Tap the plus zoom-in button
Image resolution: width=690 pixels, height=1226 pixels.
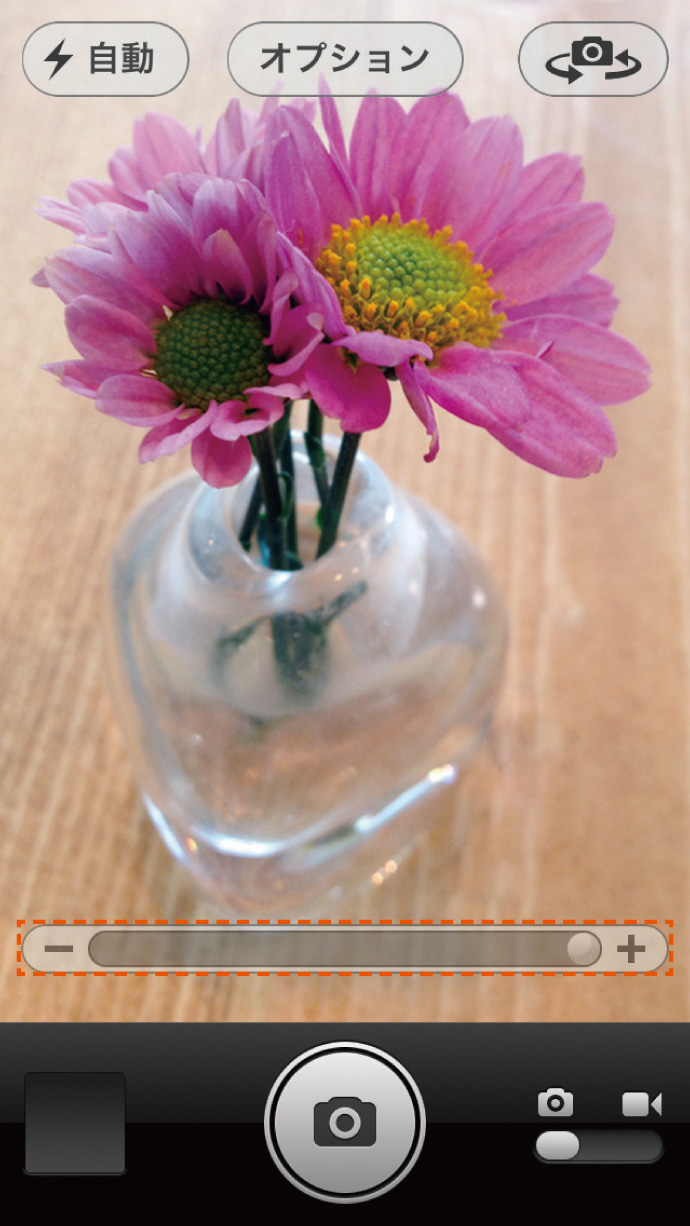(x=631, y=948)
